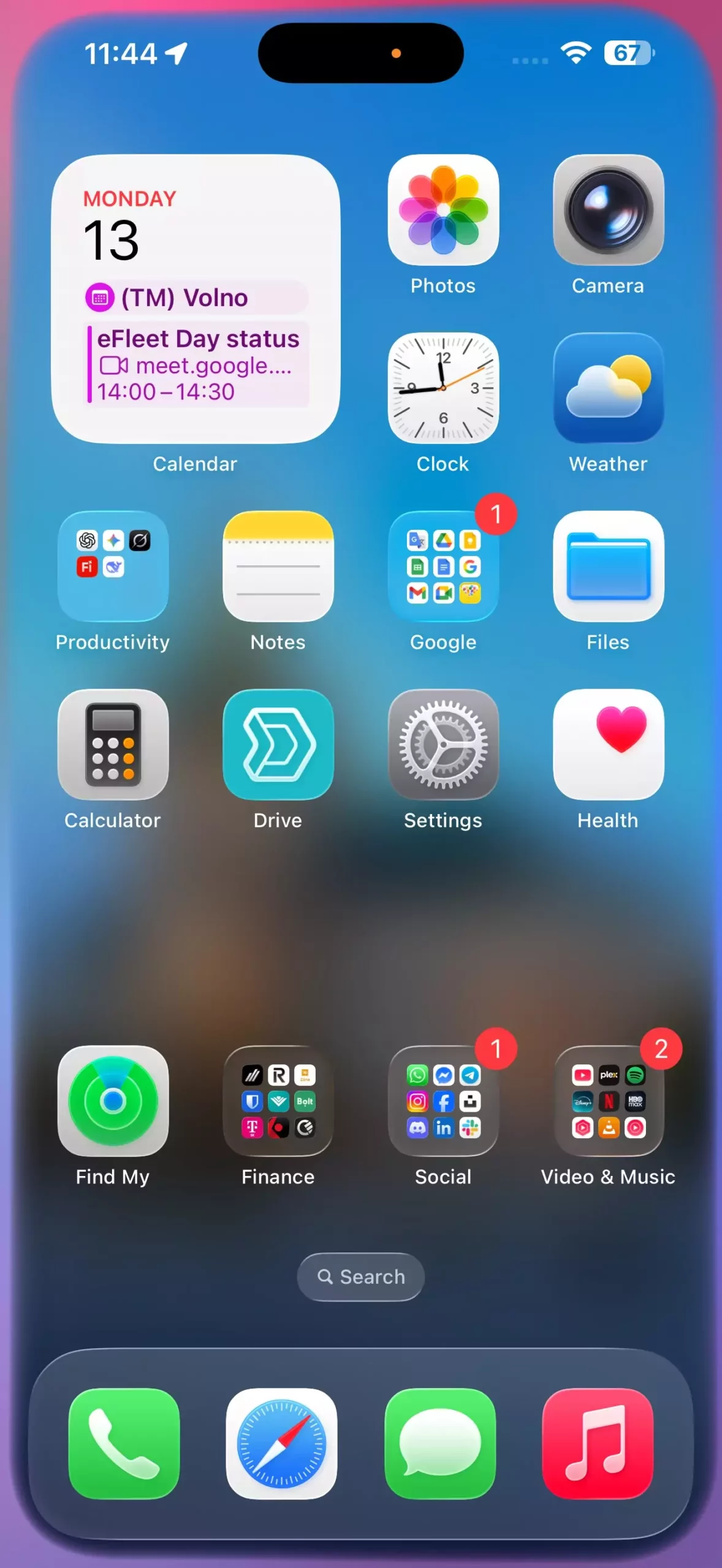Image resolution: width=722 pixels, height=1568 pixels.
Task: Open the Productivity folder
Action: click(113, 566)
